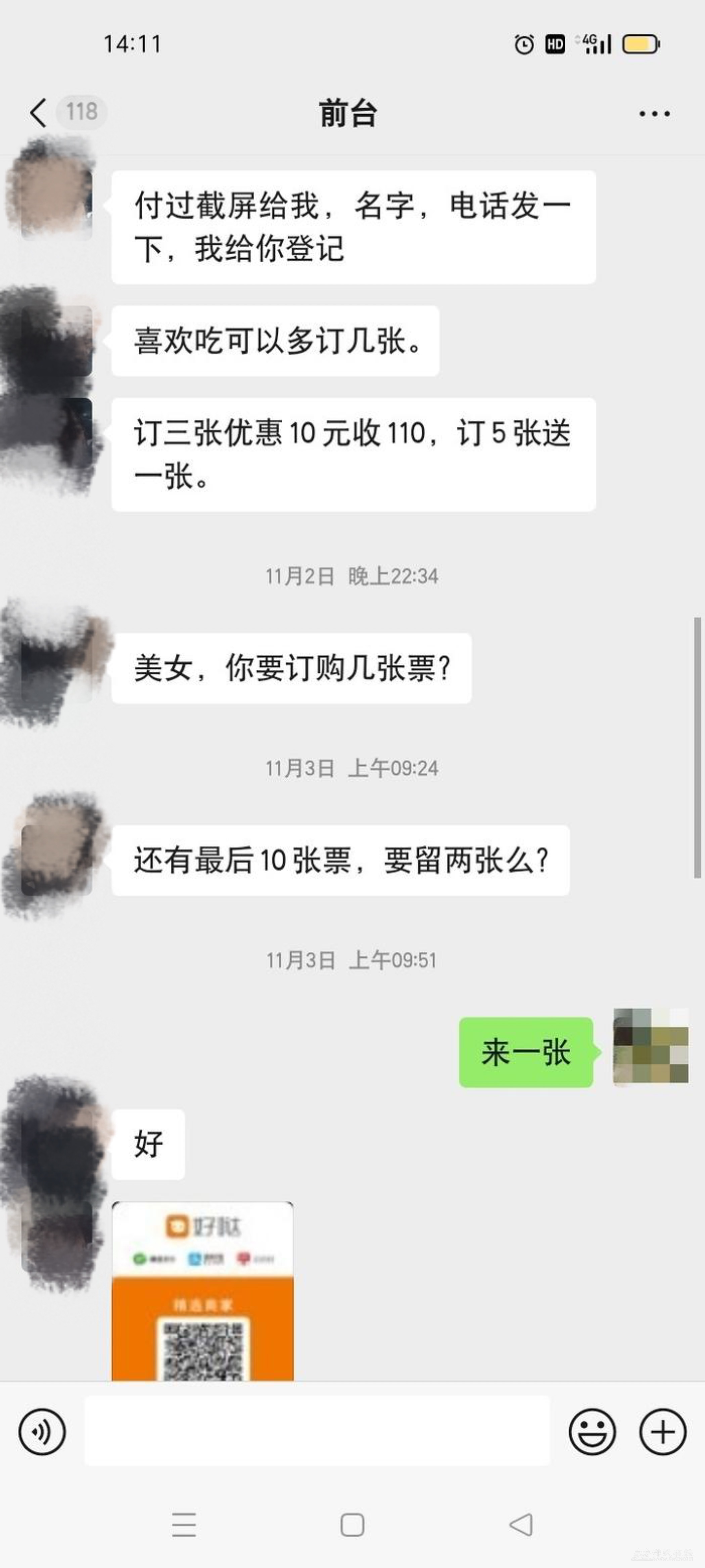The image size is (705, 1568).
Task: Open recent apps from navigation bar
Action: point(184,1525)
